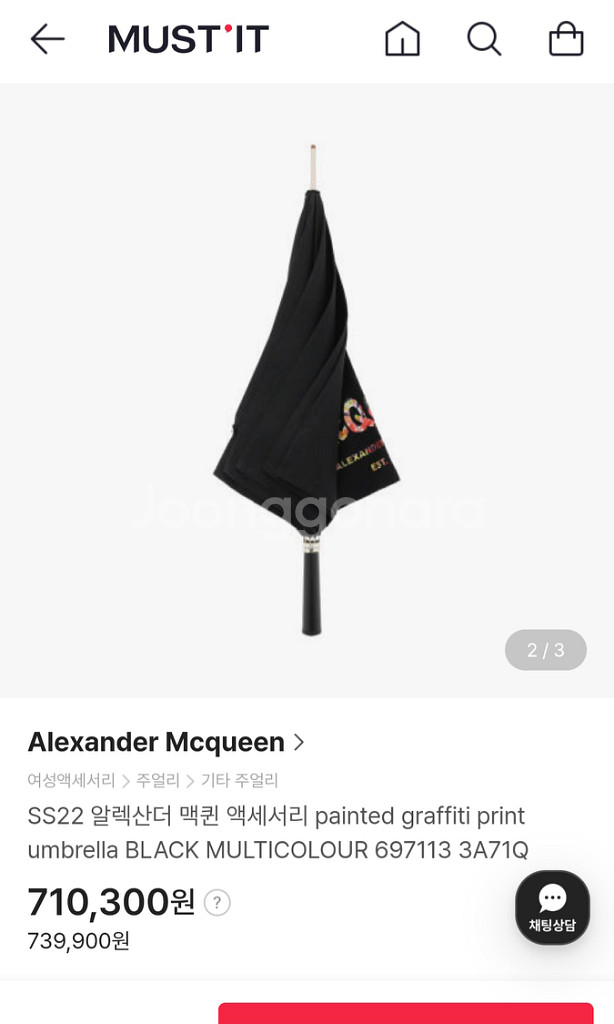
Task: Start 채팅상담 chat consultation
Action: (x=552, y=907)
